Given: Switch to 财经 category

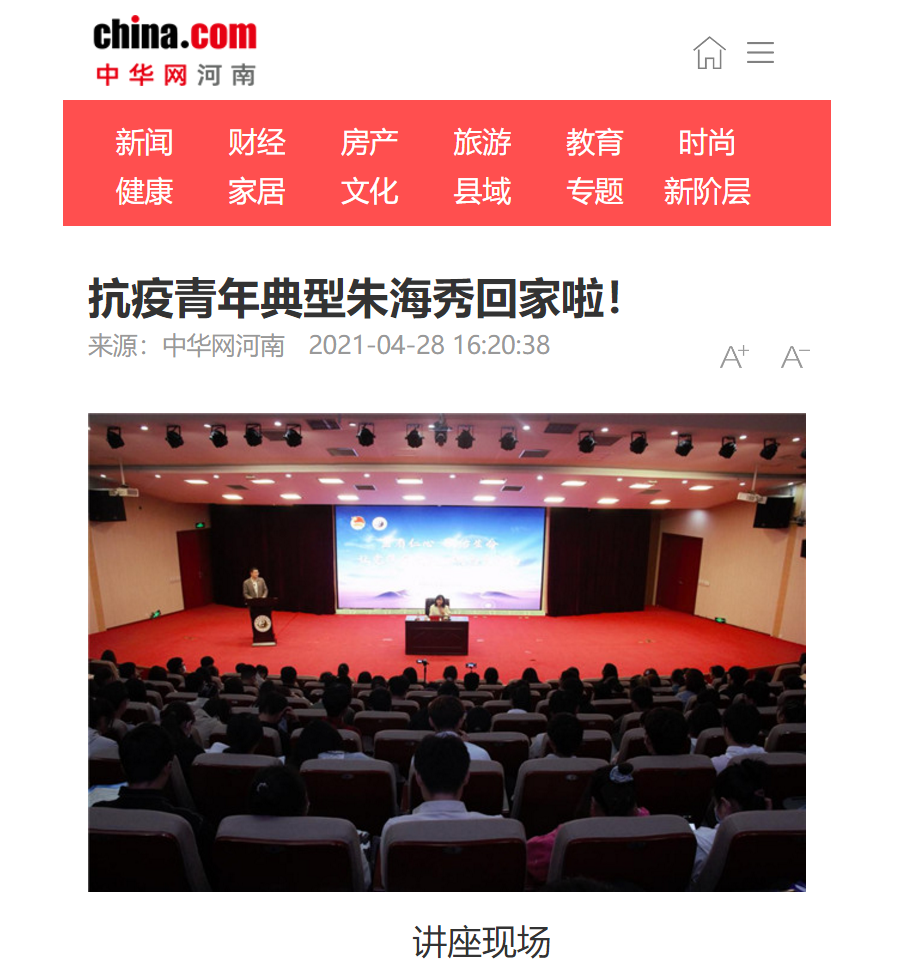Looking at the screenshot, I should pos(257,142).
